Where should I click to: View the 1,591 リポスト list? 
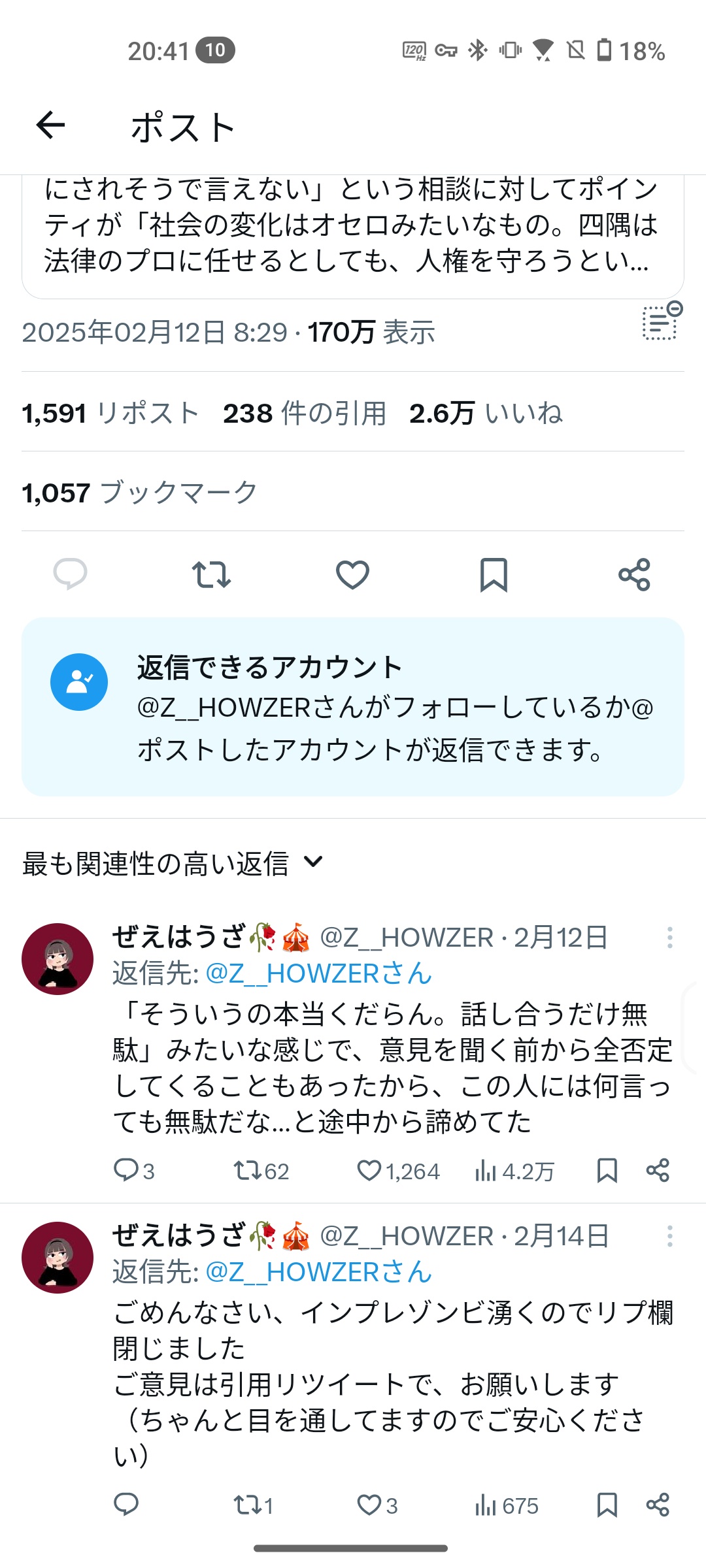pos(110,413)
